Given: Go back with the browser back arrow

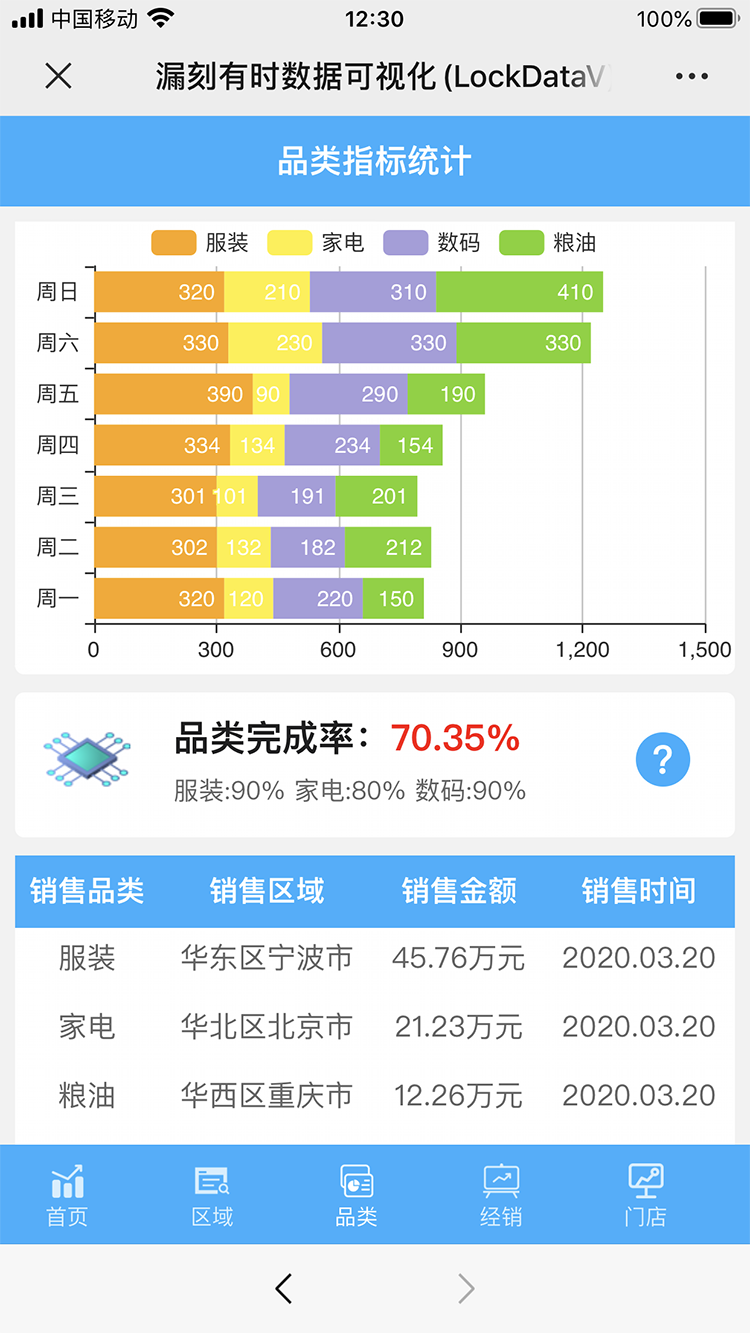Looking at the screenshot, I should (284, 1289).
